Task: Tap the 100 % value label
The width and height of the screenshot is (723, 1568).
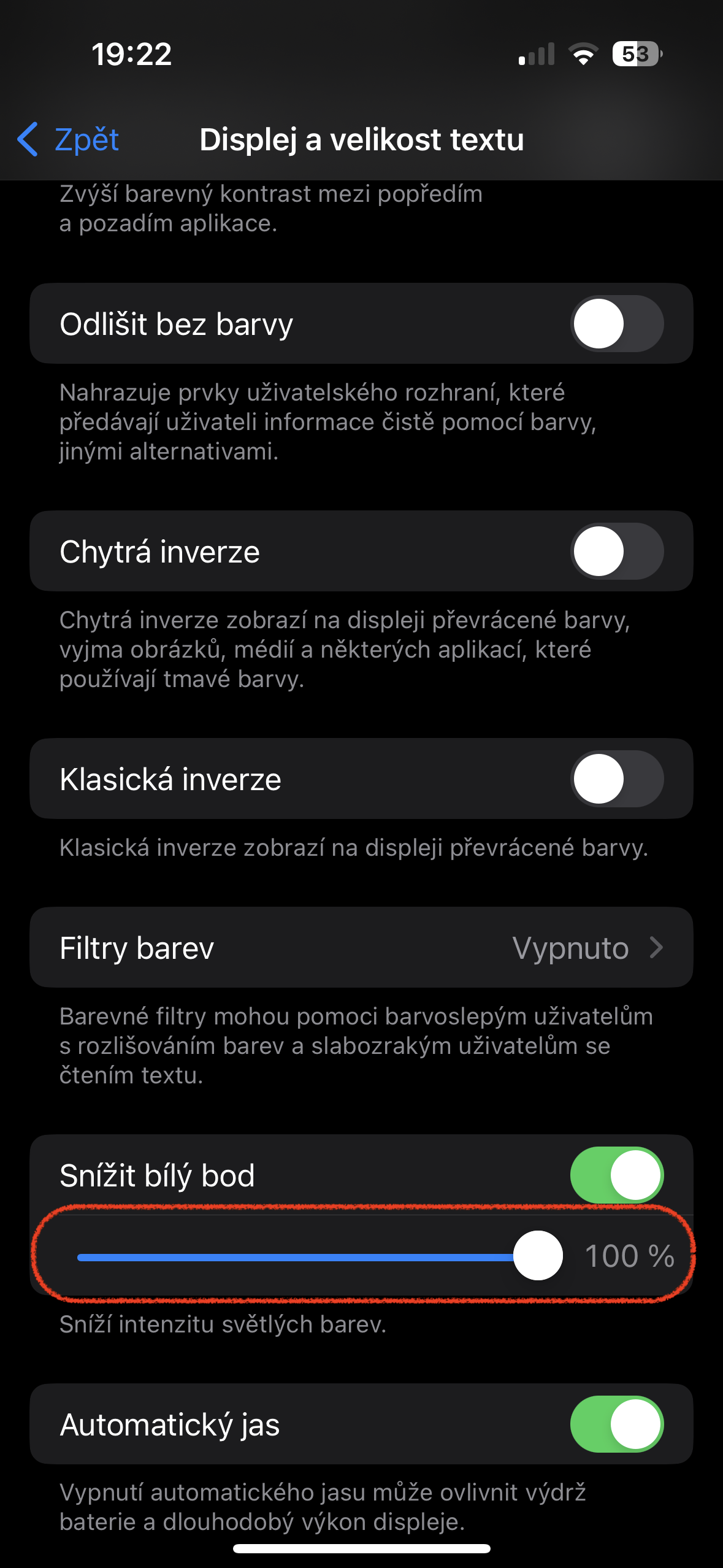Action: [630, 1255]
